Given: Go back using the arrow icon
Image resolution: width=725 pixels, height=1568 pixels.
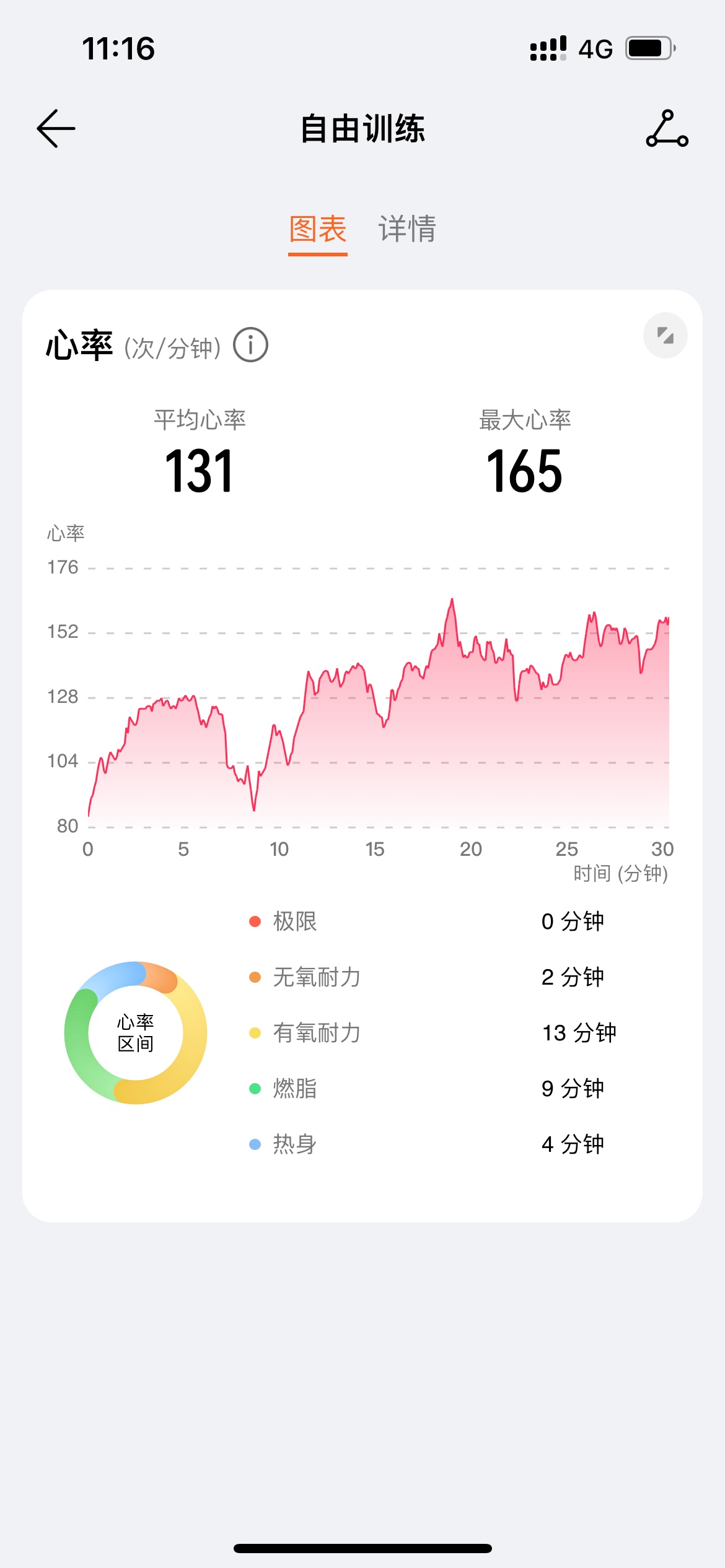Looking at the screenshot, I should pyautogui.click(x=56, y=129).
